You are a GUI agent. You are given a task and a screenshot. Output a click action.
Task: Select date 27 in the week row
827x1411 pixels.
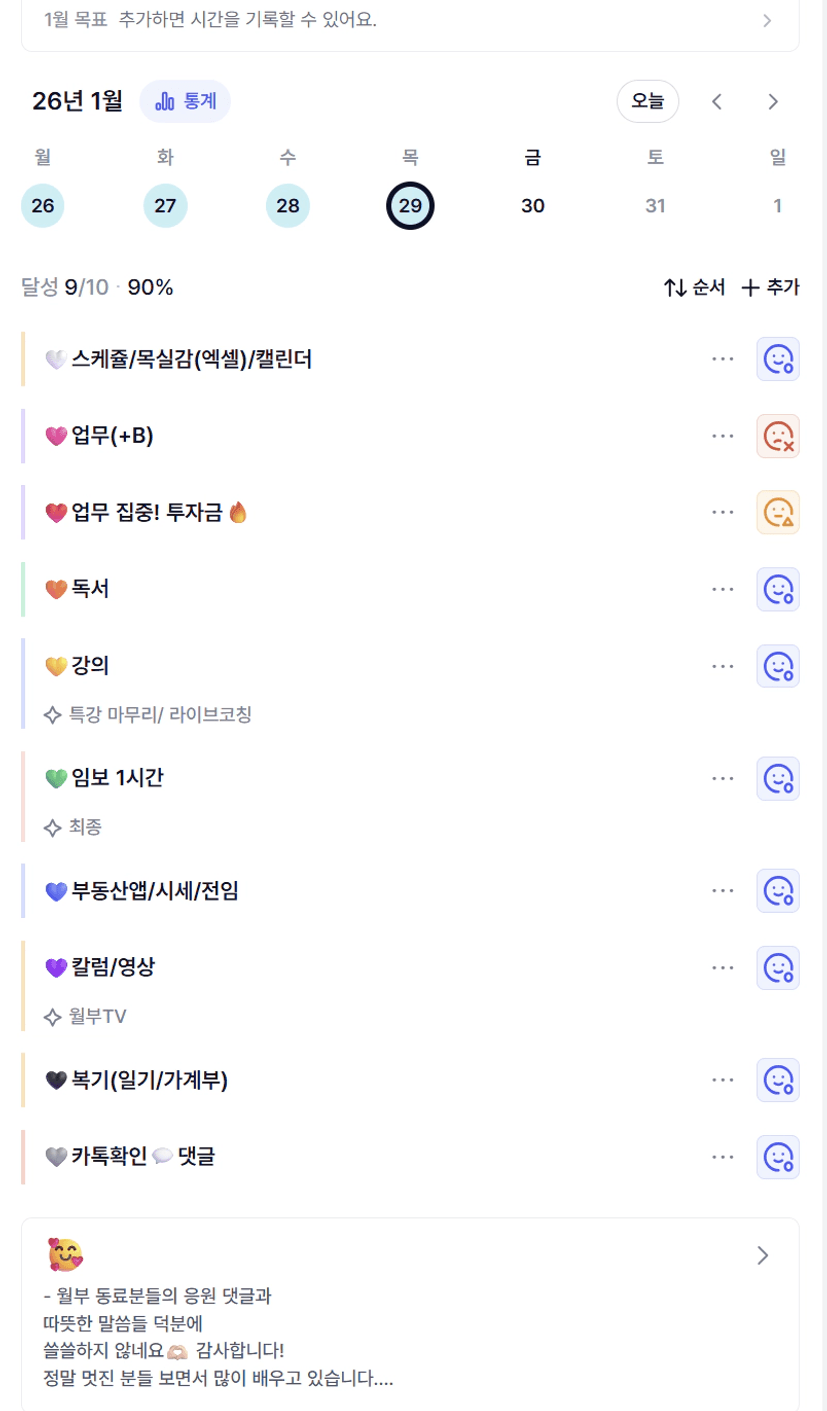pos(165,206)
